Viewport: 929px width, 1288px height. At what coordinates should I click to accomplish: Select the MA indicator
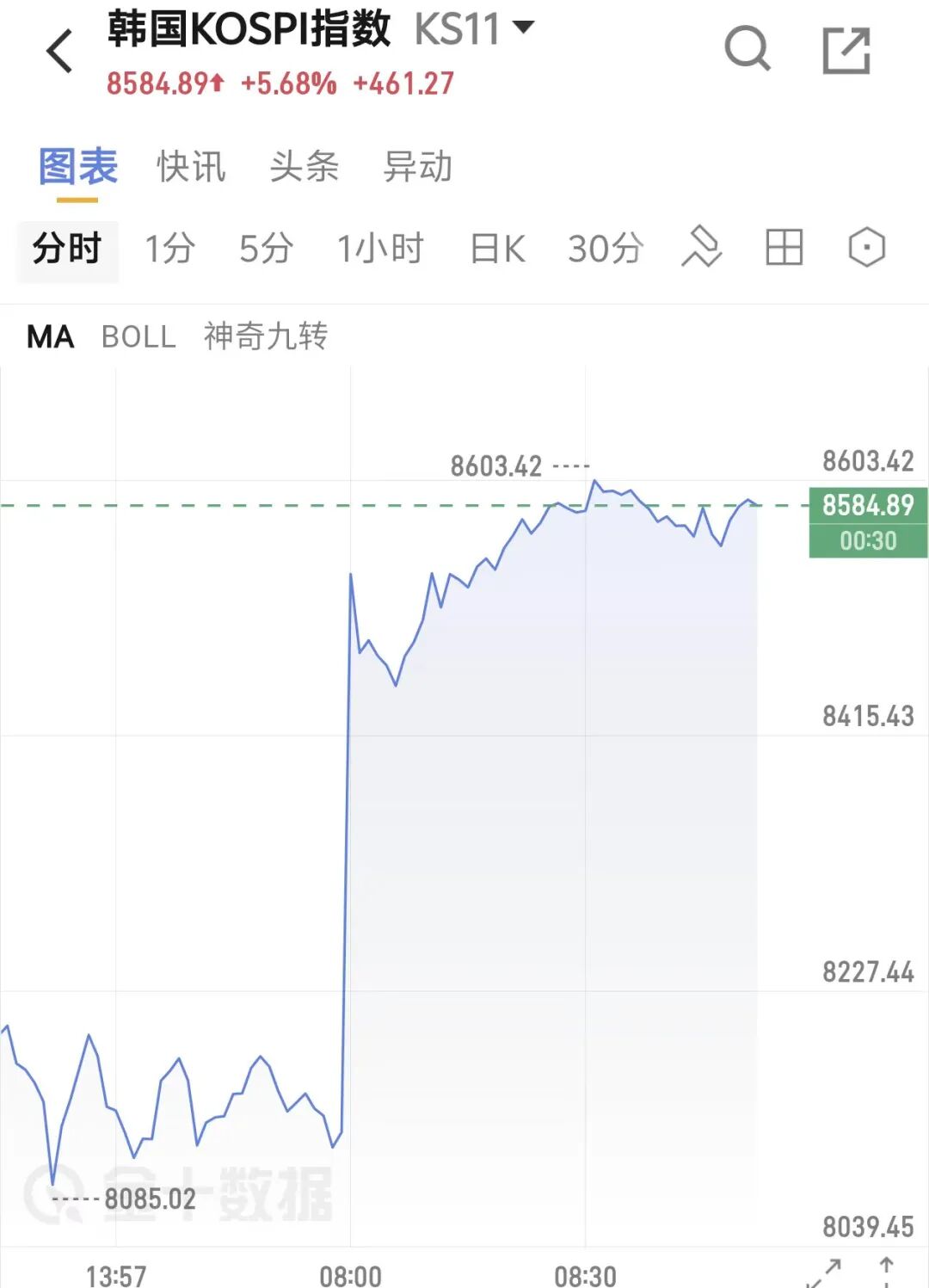click(x=51, y=336)
